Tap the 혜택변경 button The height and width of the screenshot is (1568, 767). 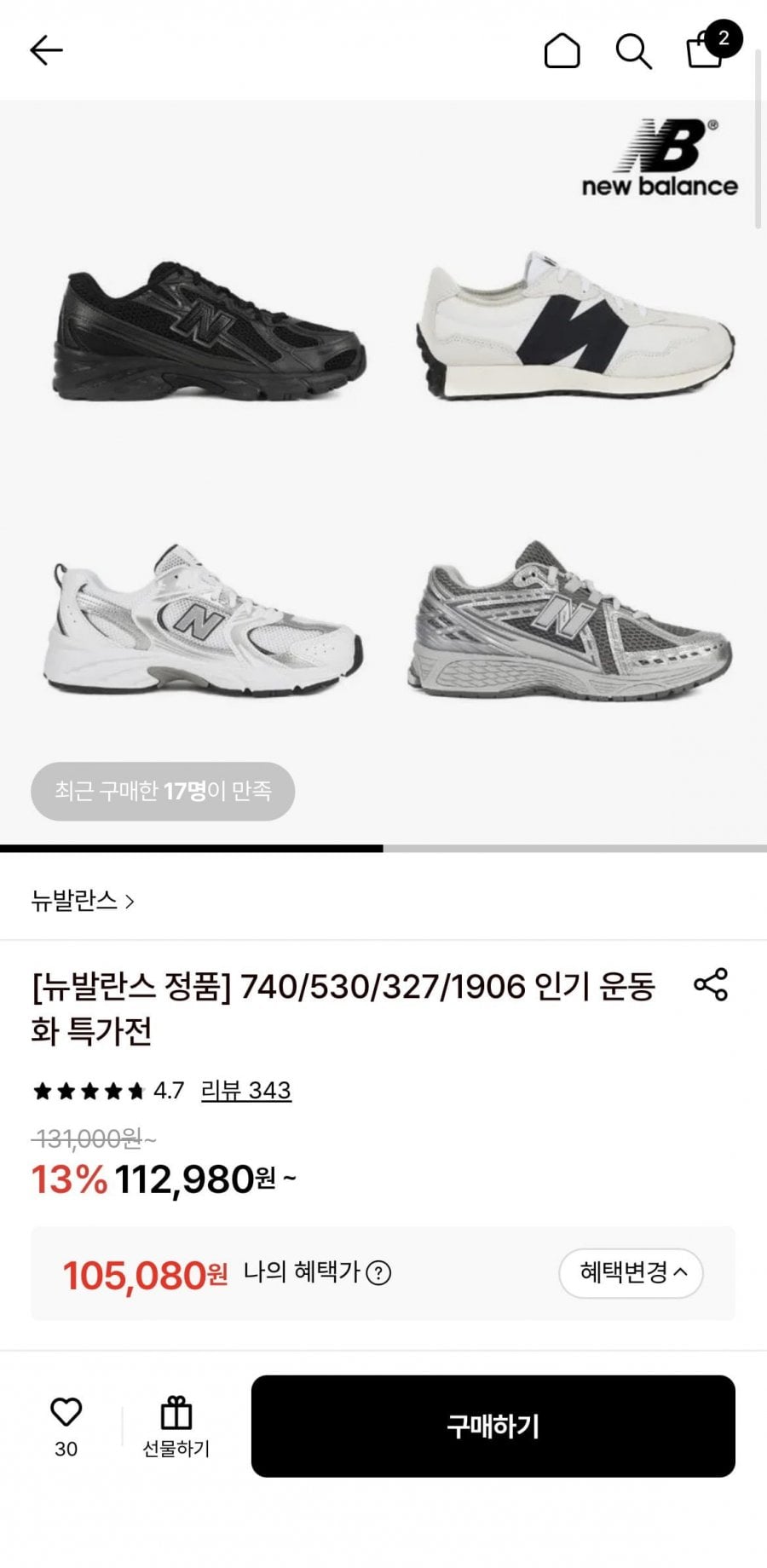(x=631, y=1273)
